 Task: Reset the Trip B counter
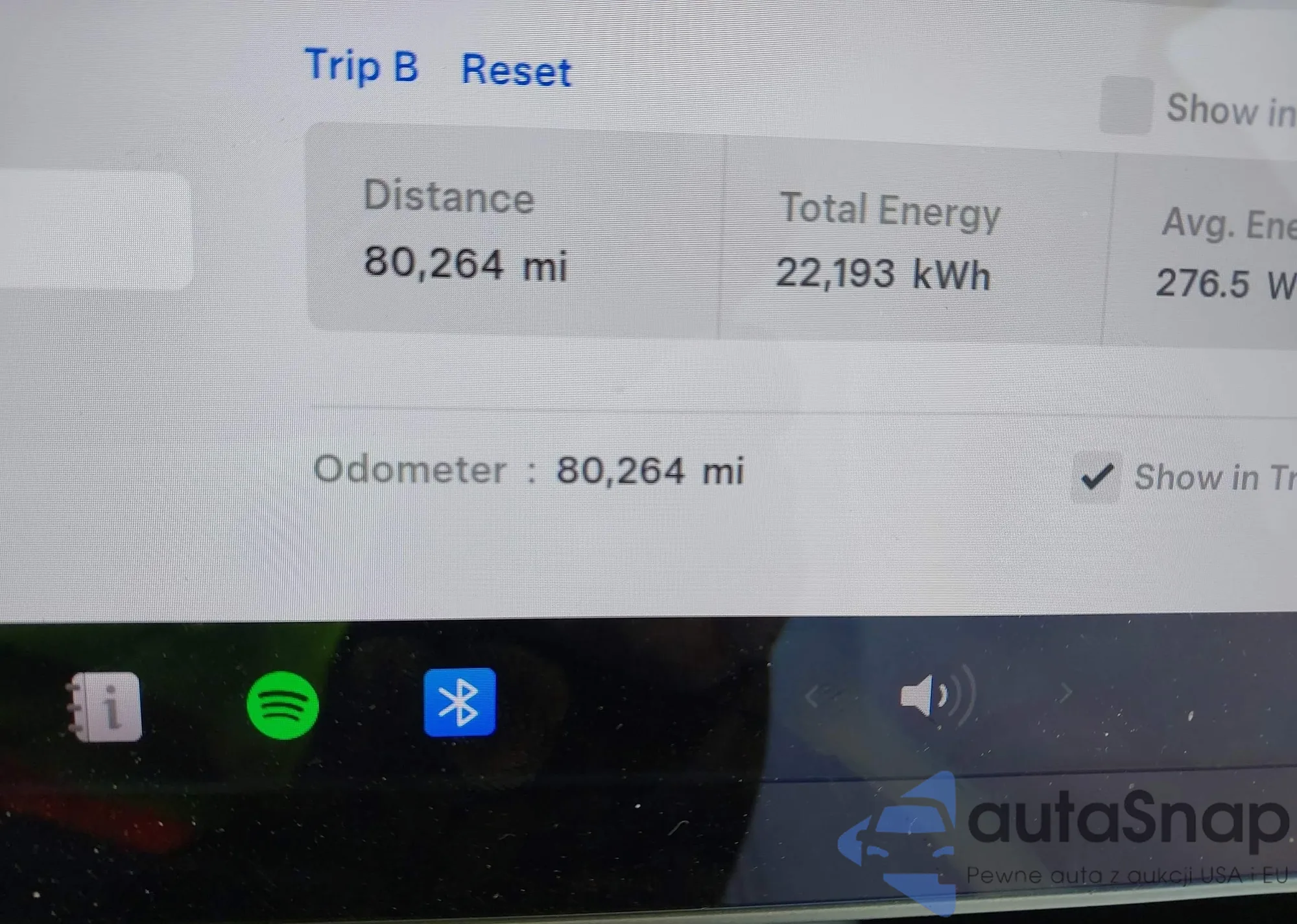(516, 70)
